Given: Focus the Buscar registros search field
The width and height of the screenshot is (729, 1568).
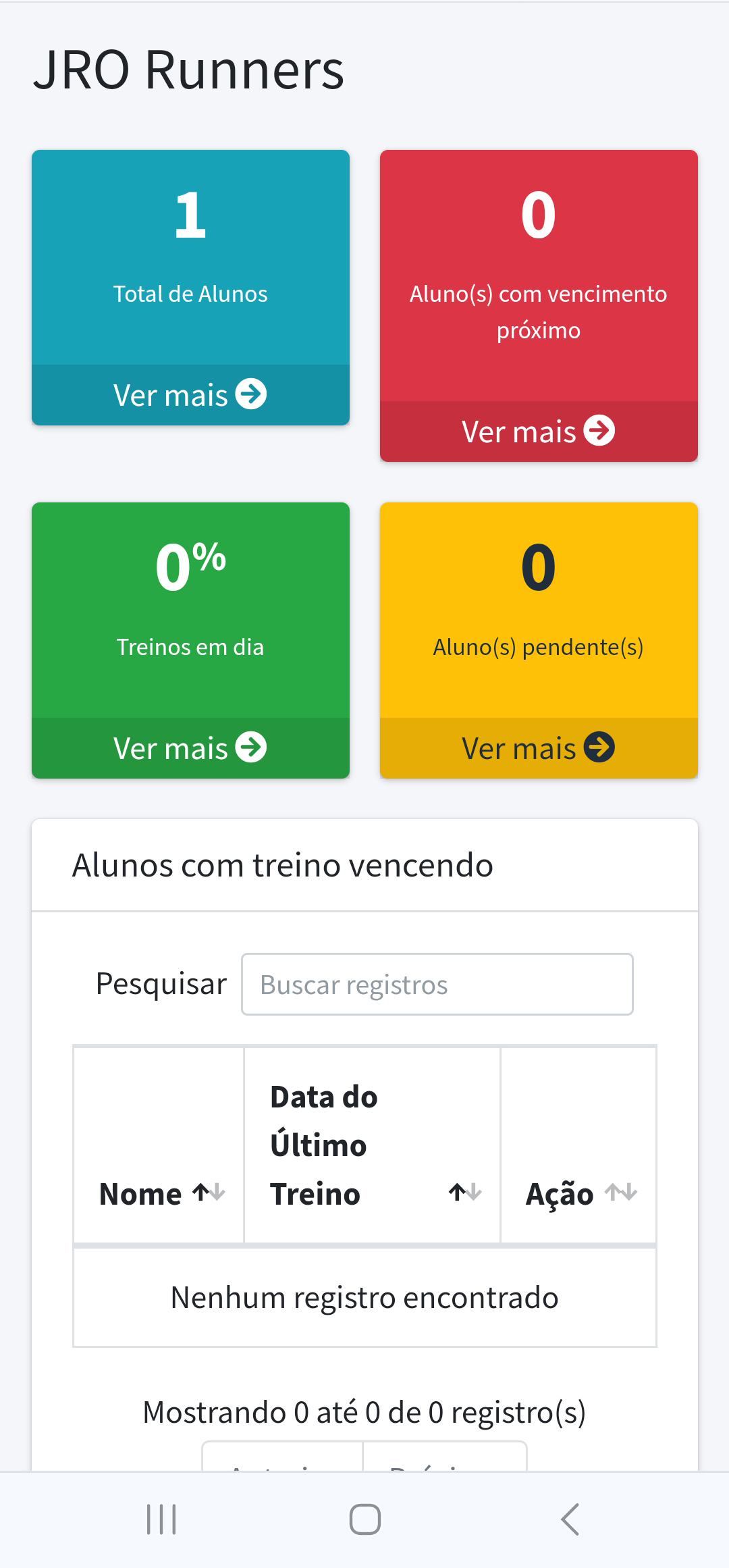Looking at the screenshot, I should point(437,985).
